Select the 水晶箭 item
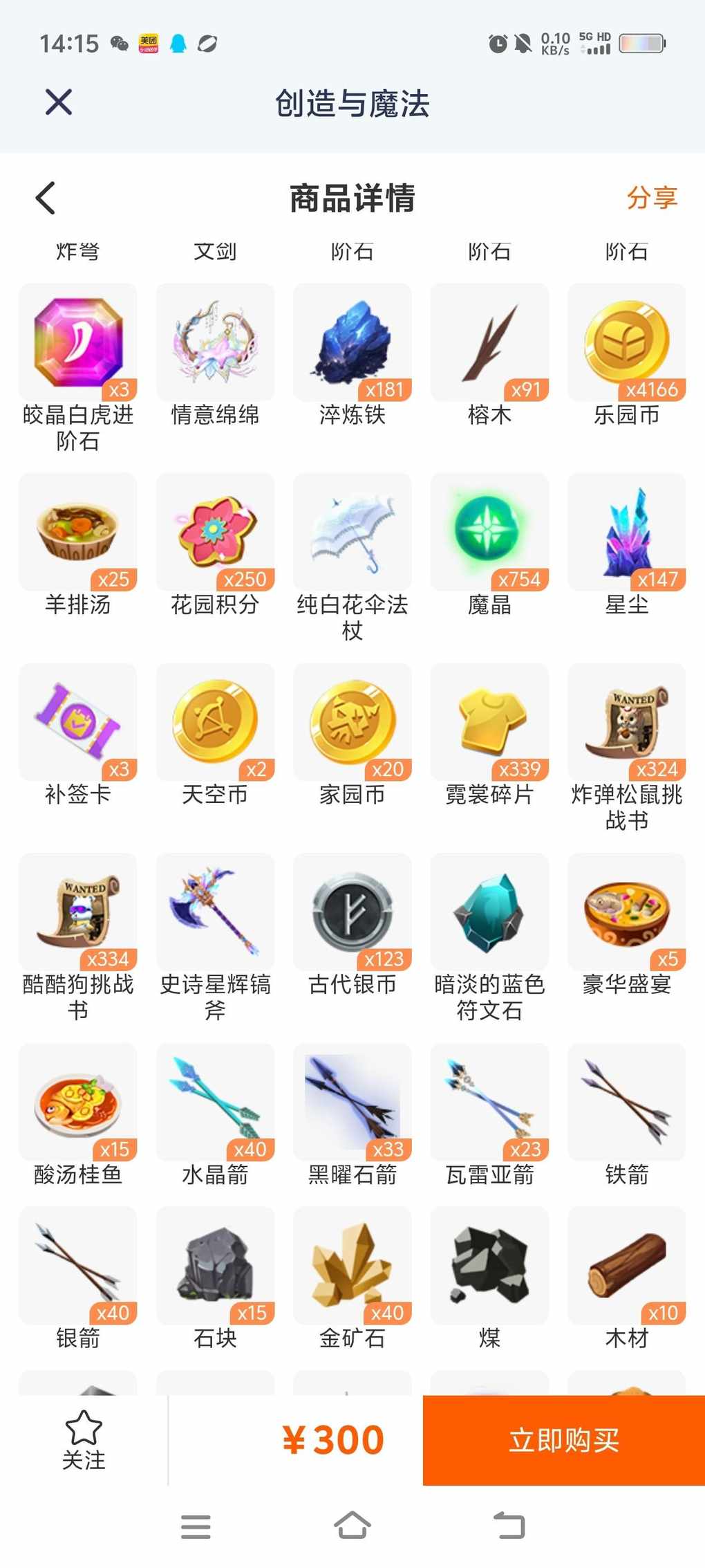Screen dimensions: 705x1568 [215, 1103]
